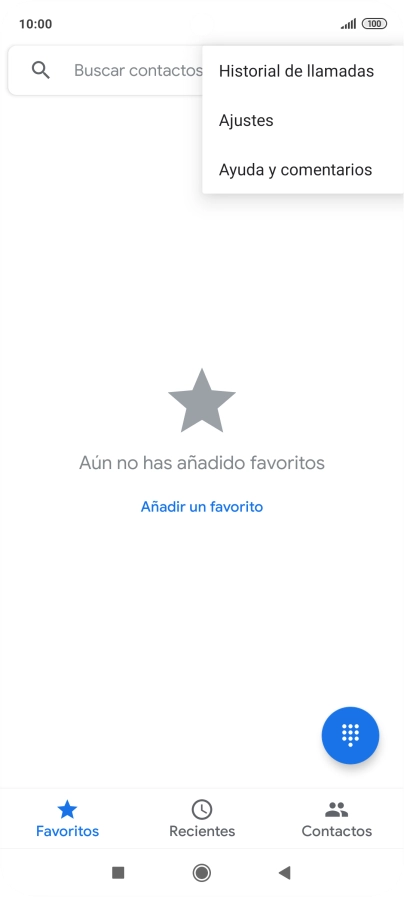Go to the home screen
This screenshot has height=897, width=404.
coord(201,872)
